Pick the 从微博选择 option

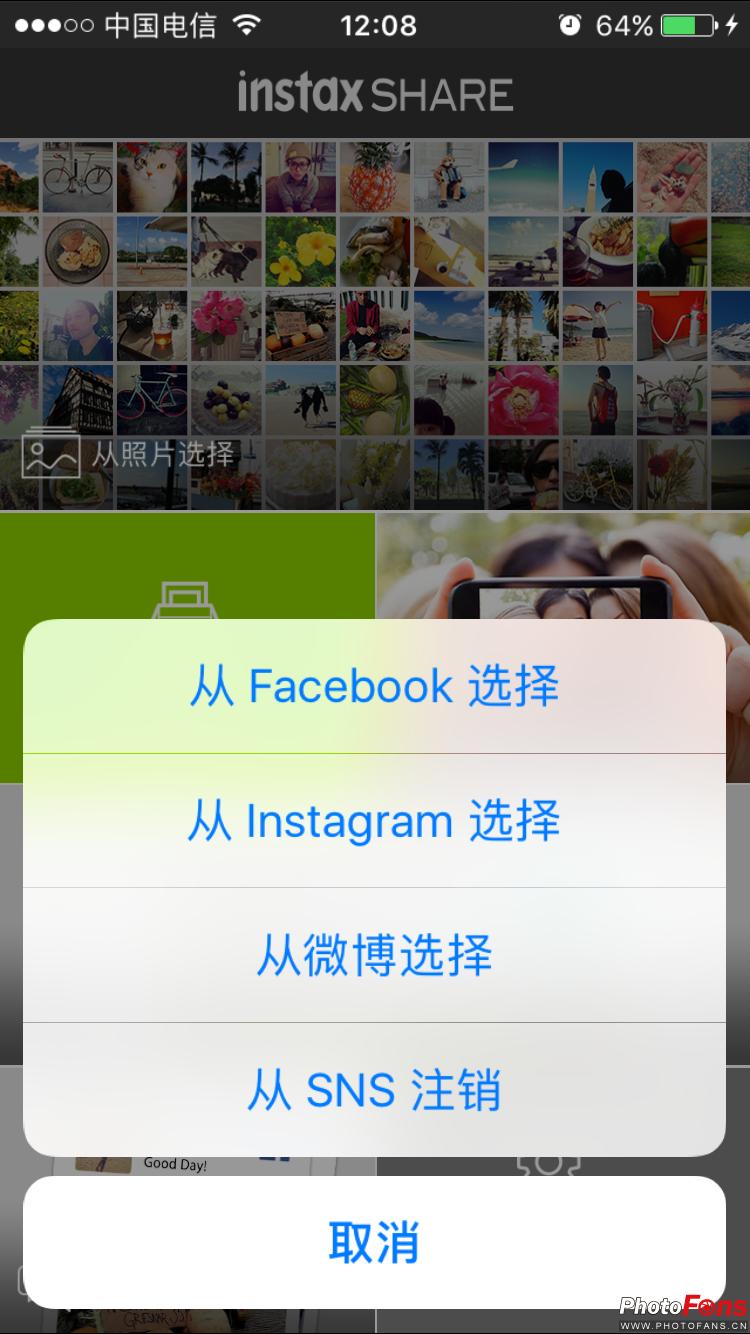[374, 955]
